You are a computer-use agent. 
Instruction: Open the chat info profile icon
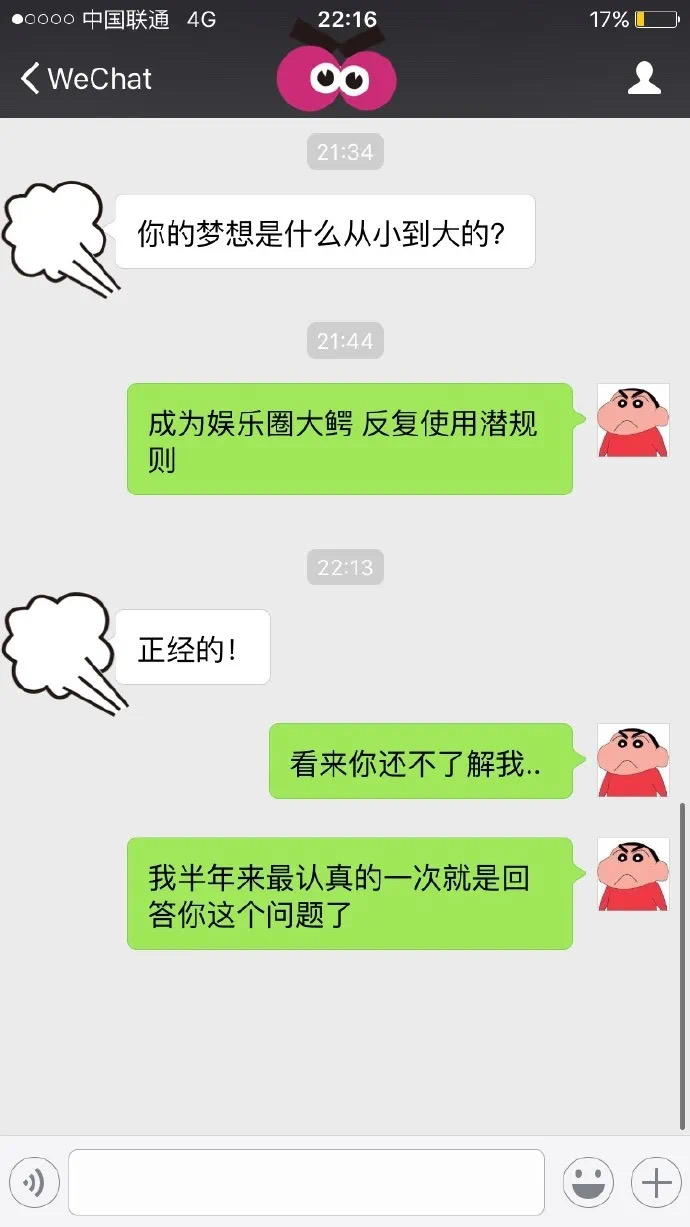644,78
